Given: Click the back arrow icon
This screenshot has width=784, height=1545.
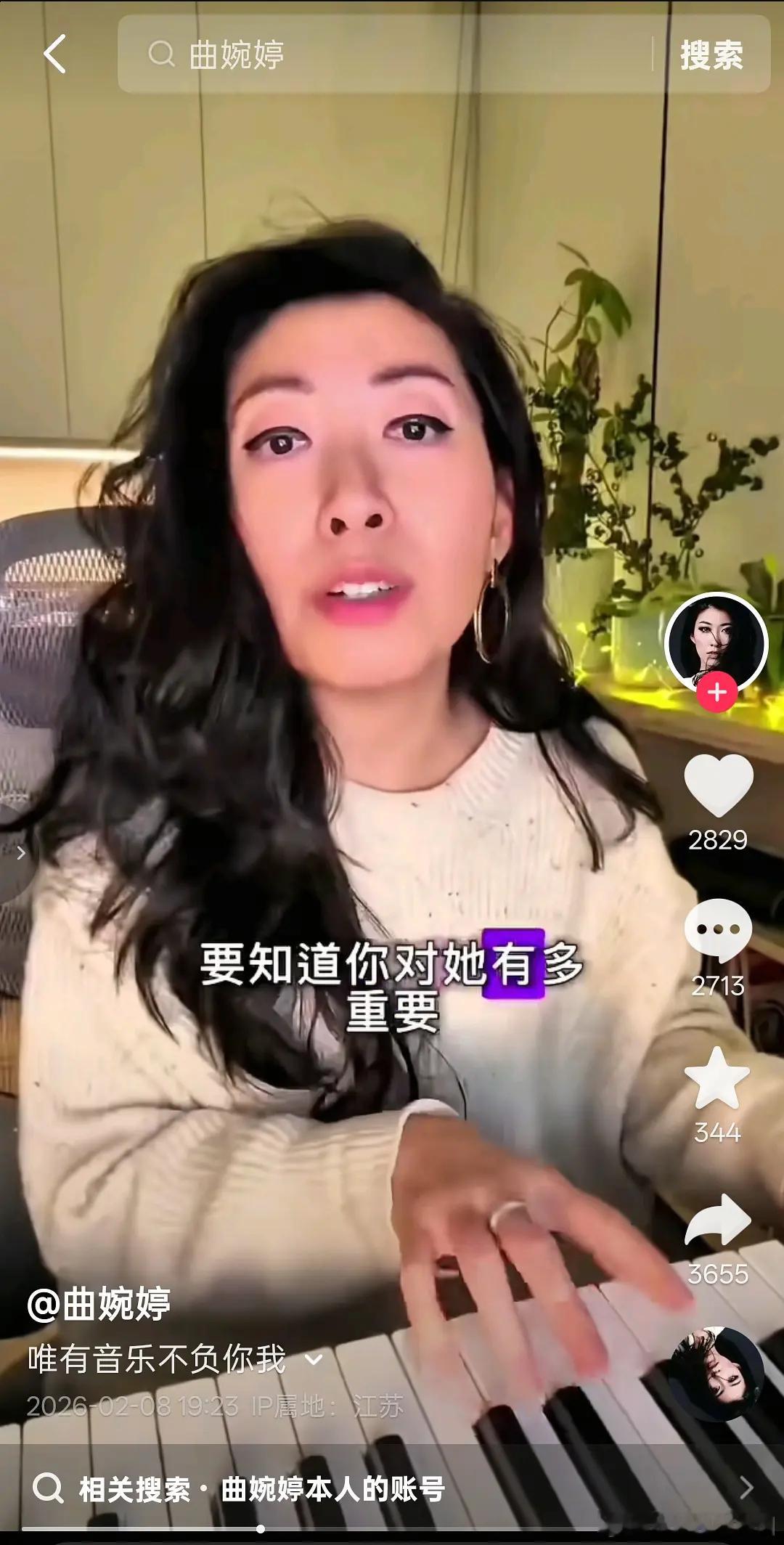Looking at the screenshot, I should click(54, 57).
